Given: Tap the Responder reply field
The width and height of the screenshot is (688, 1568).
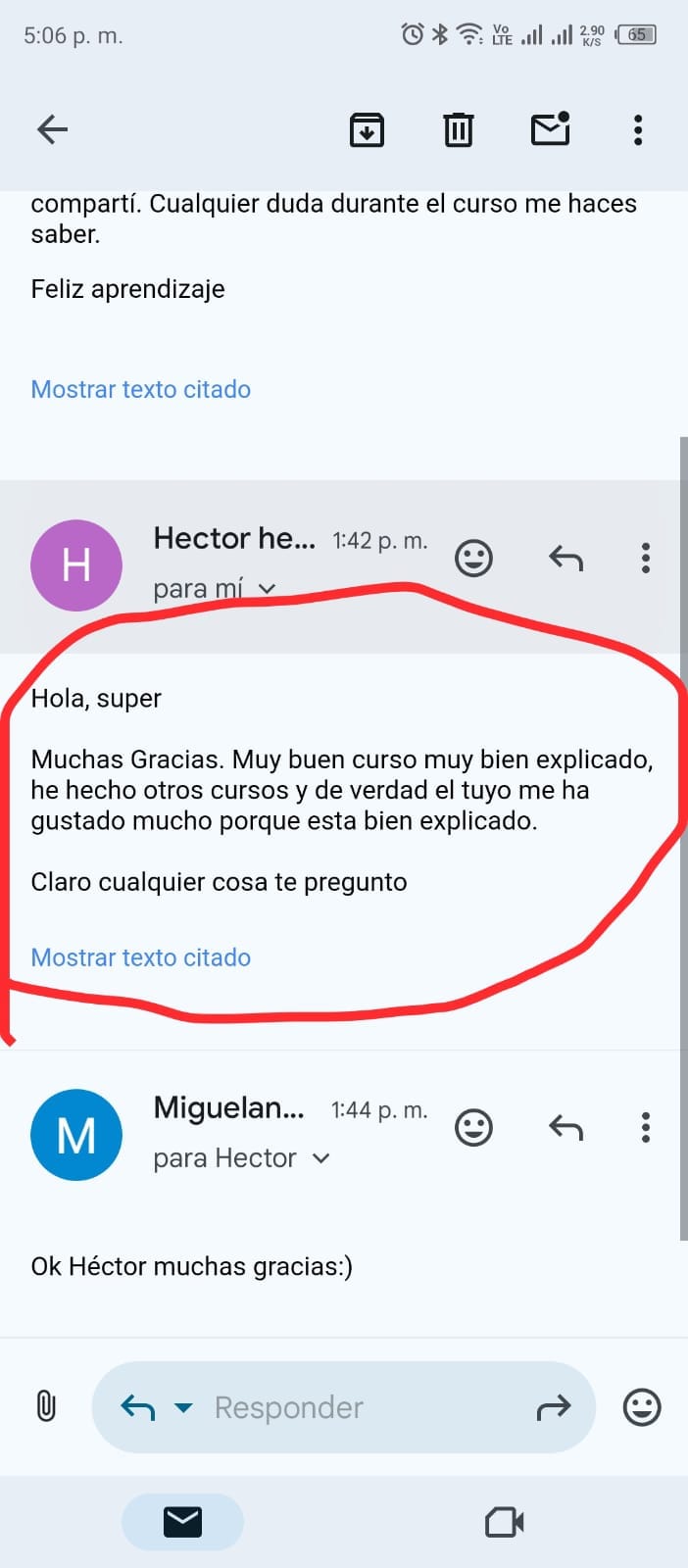Looking at the screenshot, I should pyautogui.click(x=343, y=1407).
